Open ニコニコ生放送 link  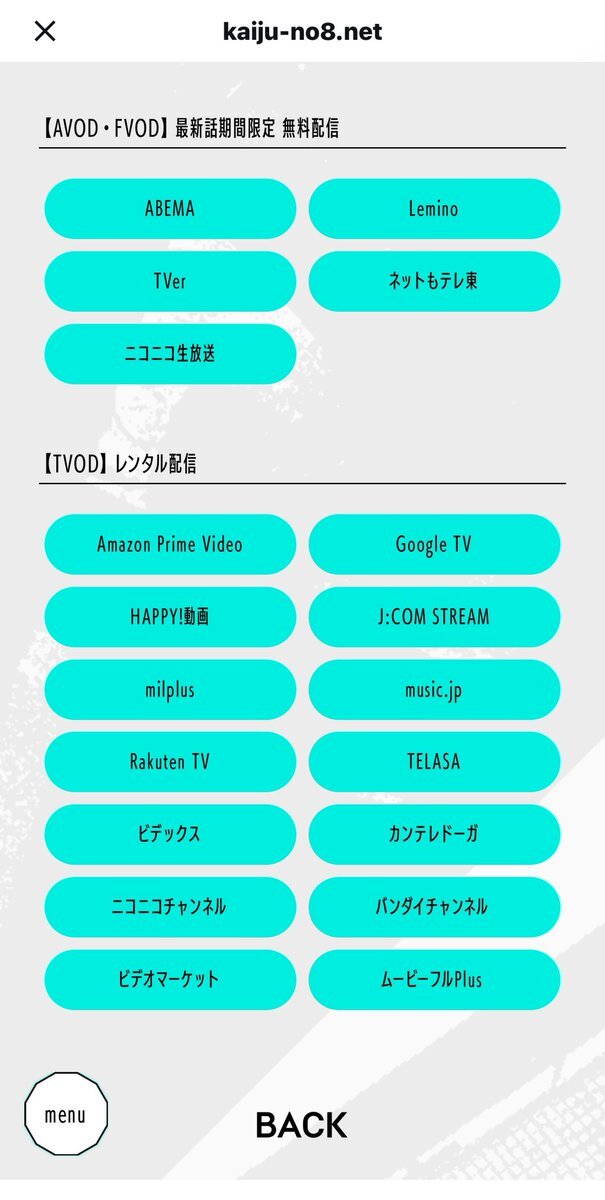(x=170, y=354)
